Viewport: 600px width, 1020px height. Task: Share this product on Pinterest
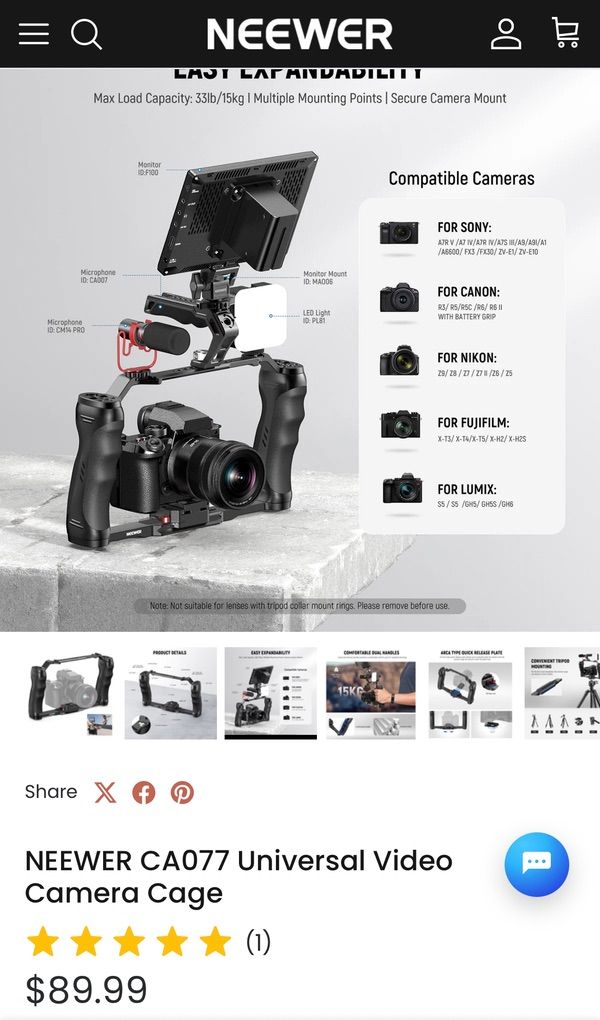(x=182, y=793)
